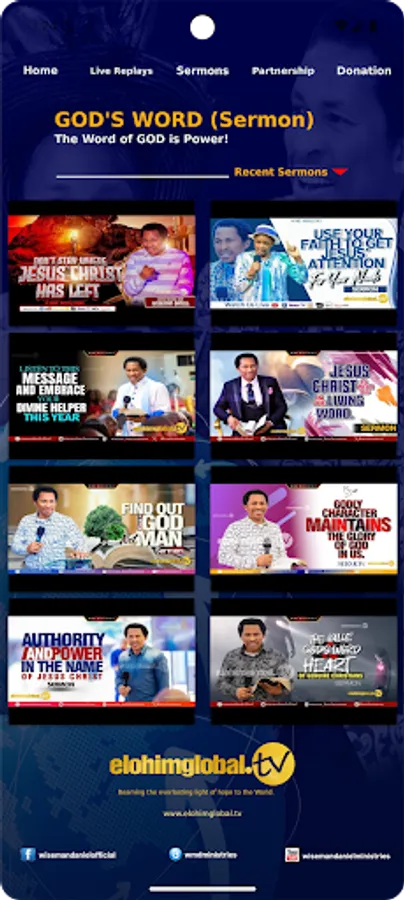Viewport: 404px width, 900px height.
Task: Go to the Home tab
Action: 40,71
